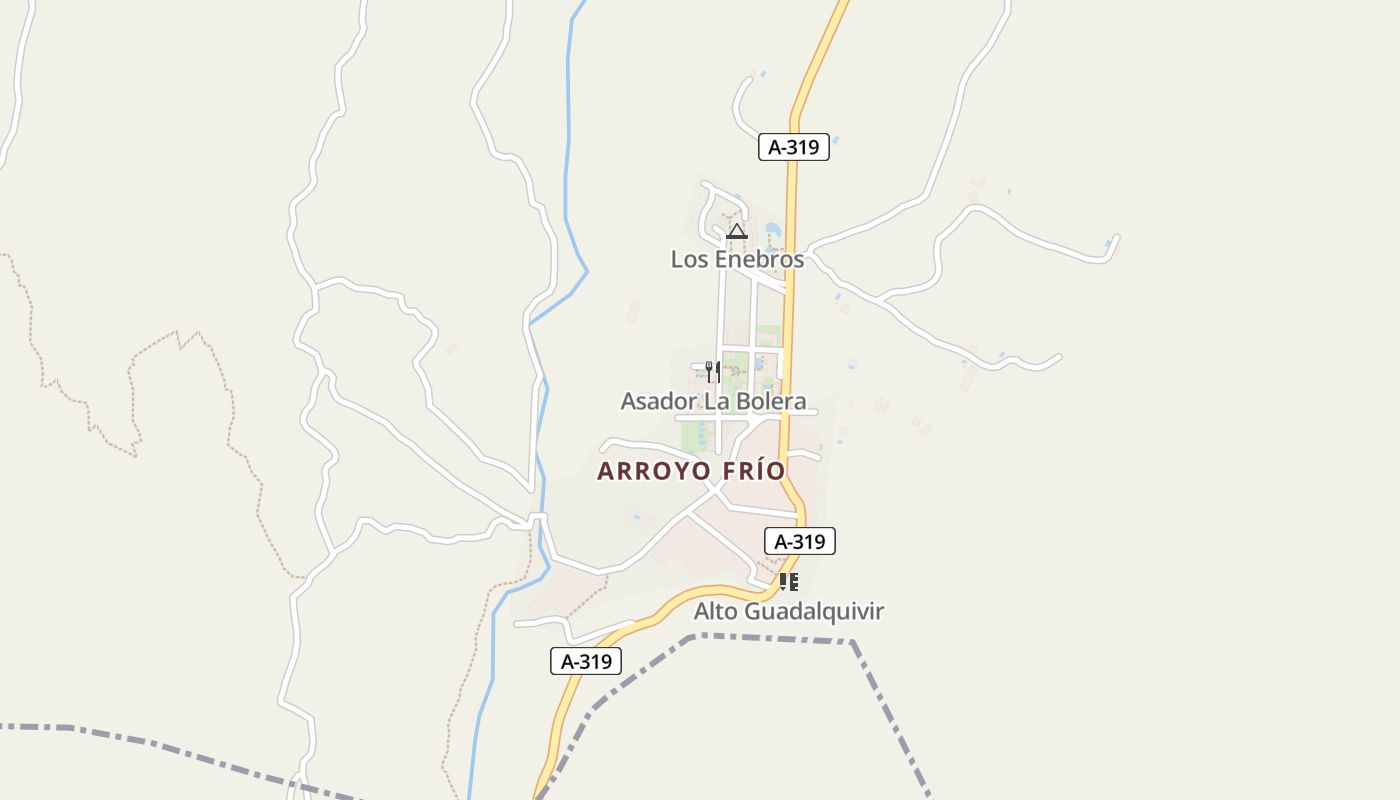Tap the Alto Guadalquivir point of interest

tap(788, 581)
